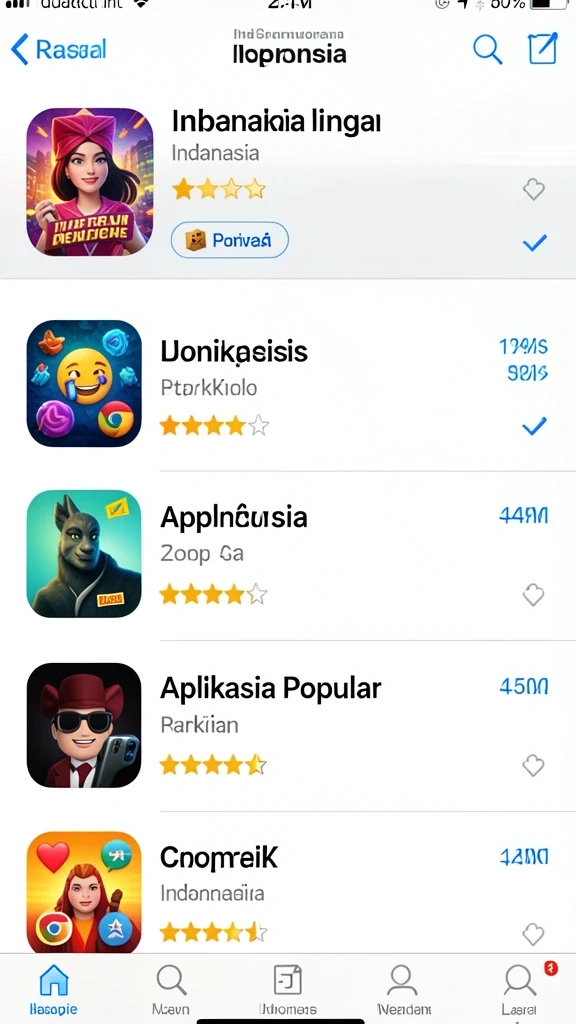Tap the heart icon for Applncusia
Image resolution: width=576 pixels, height=1024 pixels.
click(x=534, y=595)
